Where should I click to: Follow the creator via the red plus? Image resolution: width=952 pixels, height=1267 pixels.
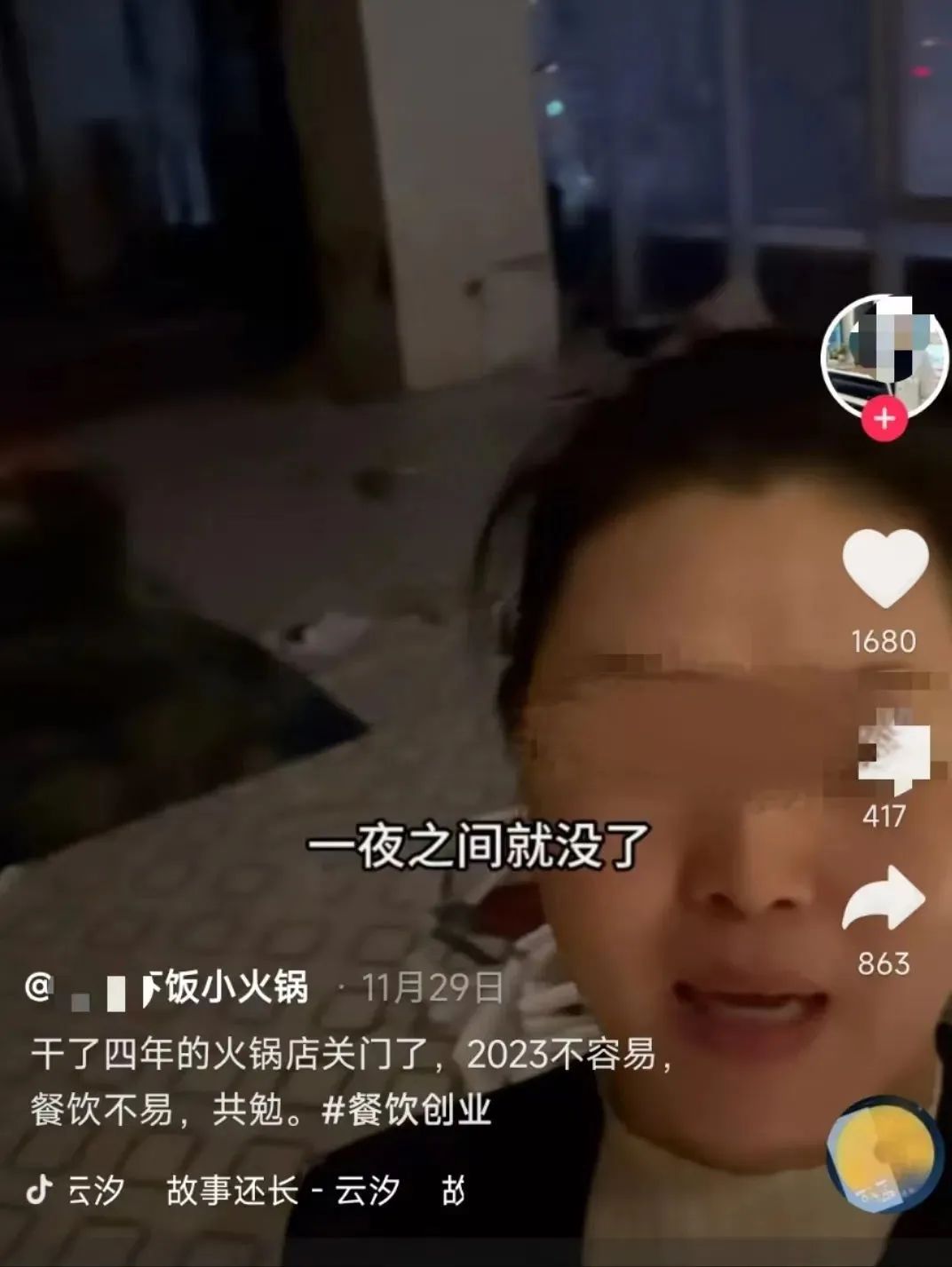pos(885,417)
